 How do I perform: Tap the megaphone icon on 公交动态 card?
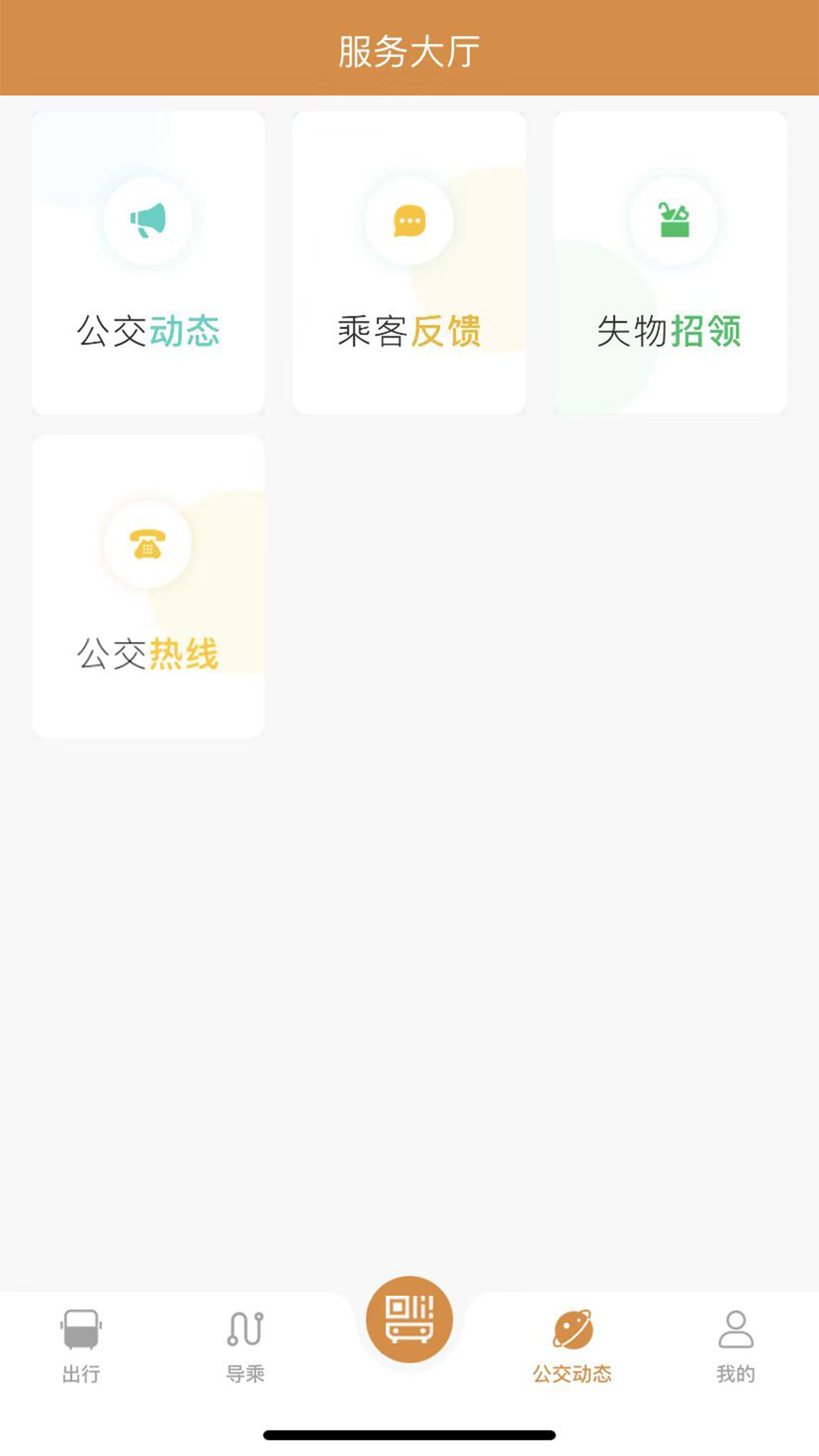pyautogui.click(x=149, y=221)
